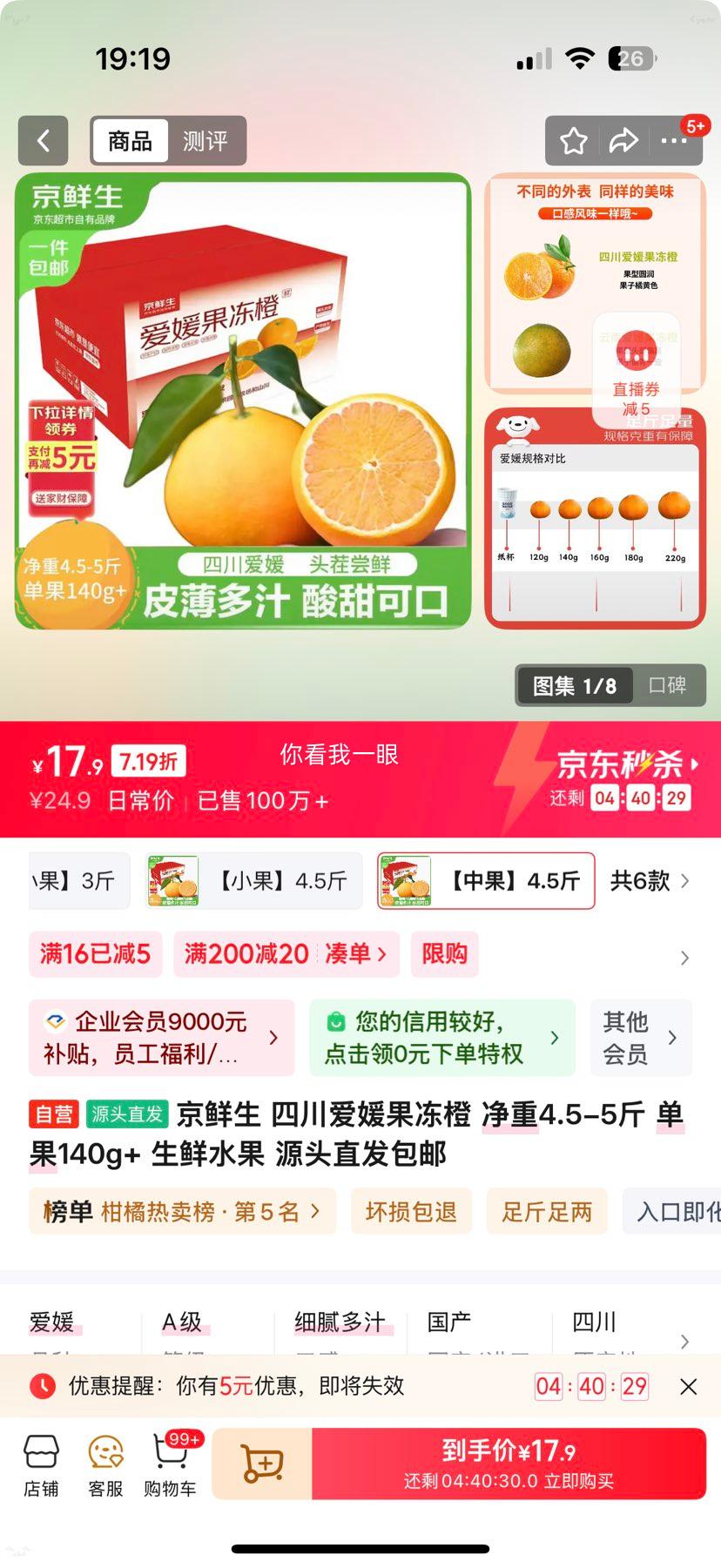Select the 【小果】4.5斤 variant

(253, 880)
